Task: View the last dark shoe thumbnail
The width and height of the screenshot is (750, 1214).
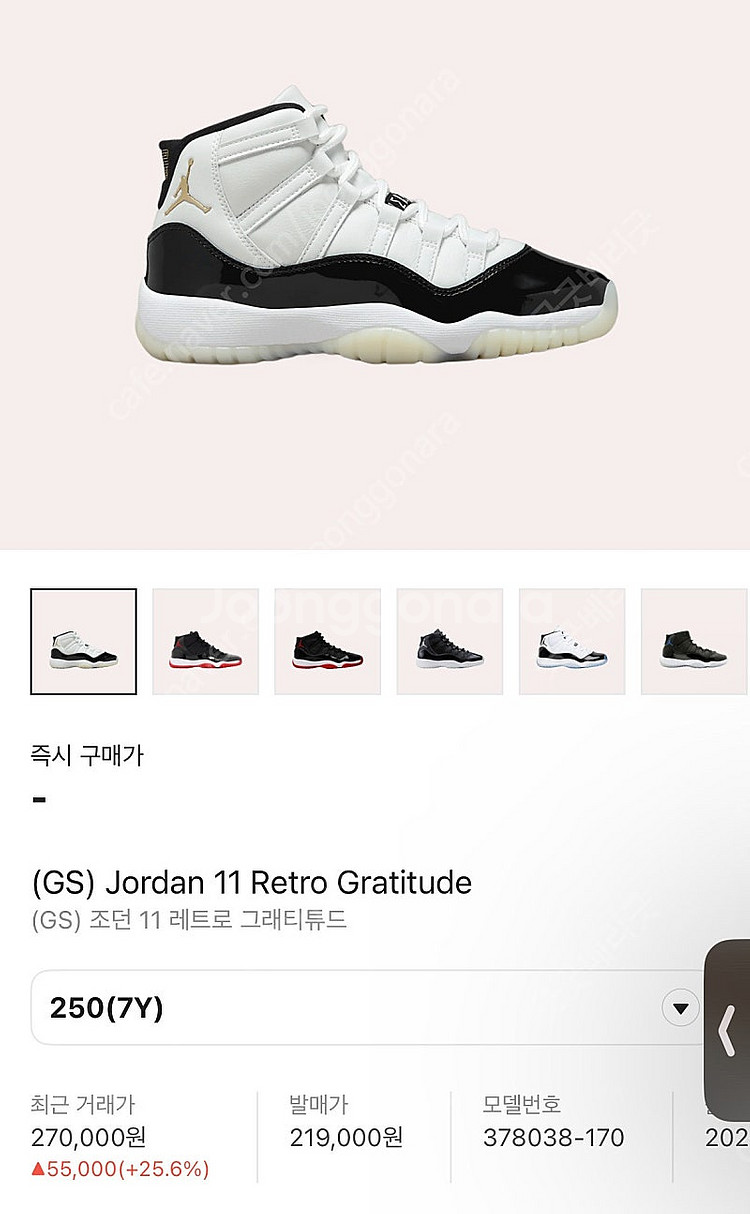Action: (x=694, y=641)
